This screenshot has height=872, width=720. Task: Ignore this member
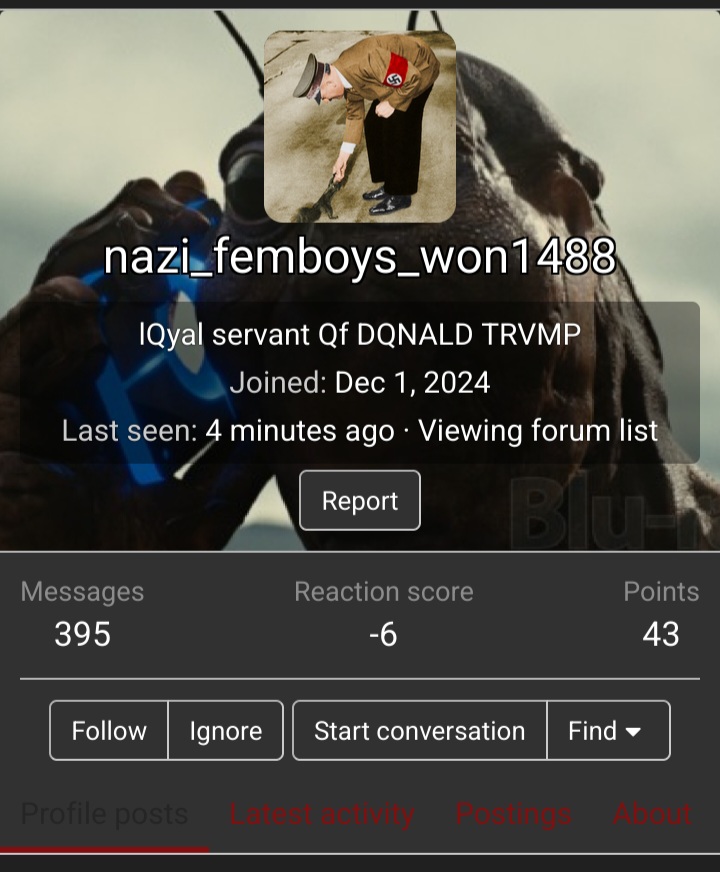(226, 731)
